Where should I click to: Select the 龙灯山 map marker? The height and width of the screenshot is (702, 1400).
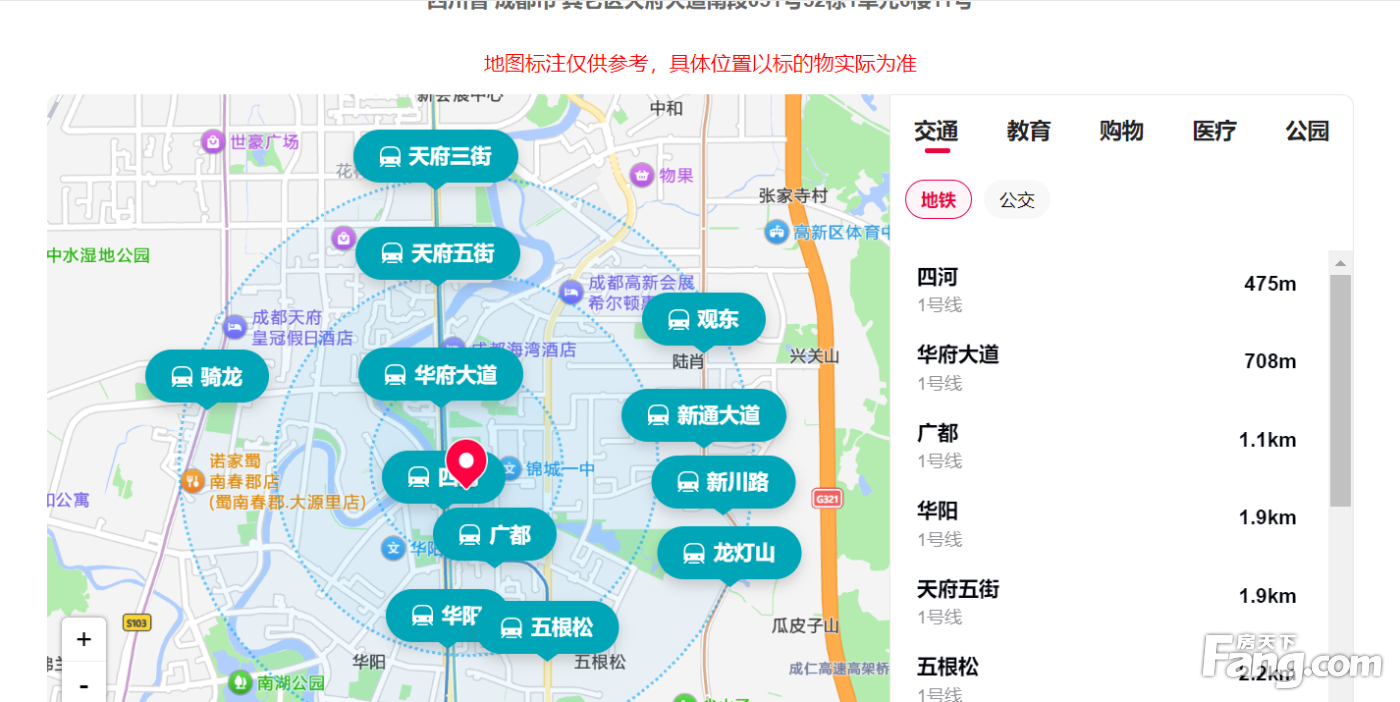[x=729, y=553]
